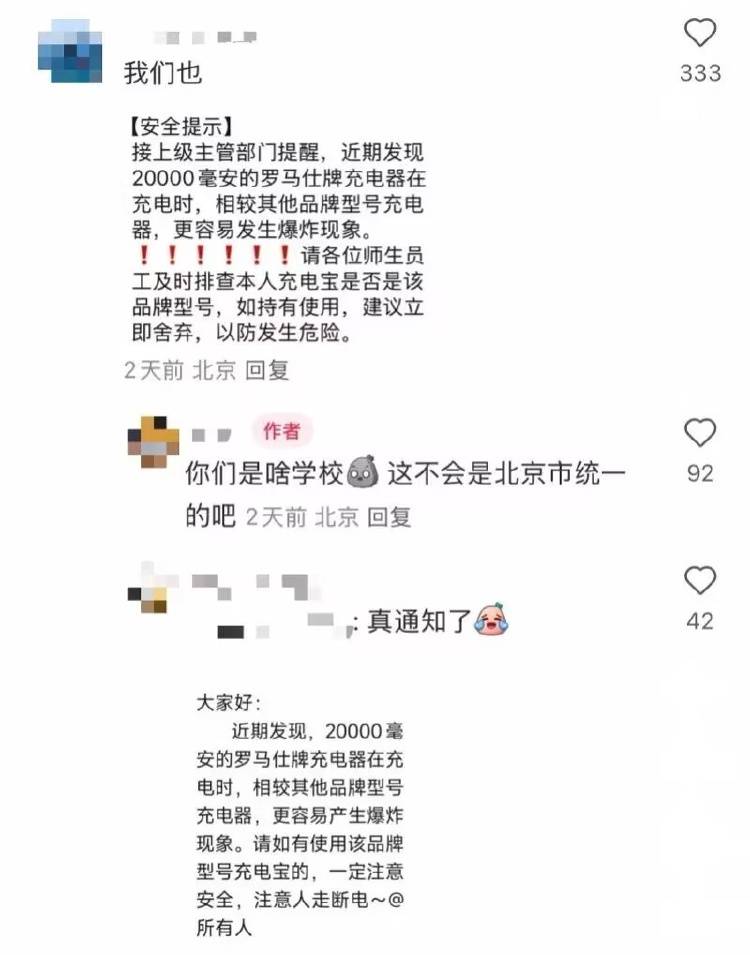Screen dimensions: 750x955
Task: Like the author's reply with 92 likes
Action: (700, 433)
